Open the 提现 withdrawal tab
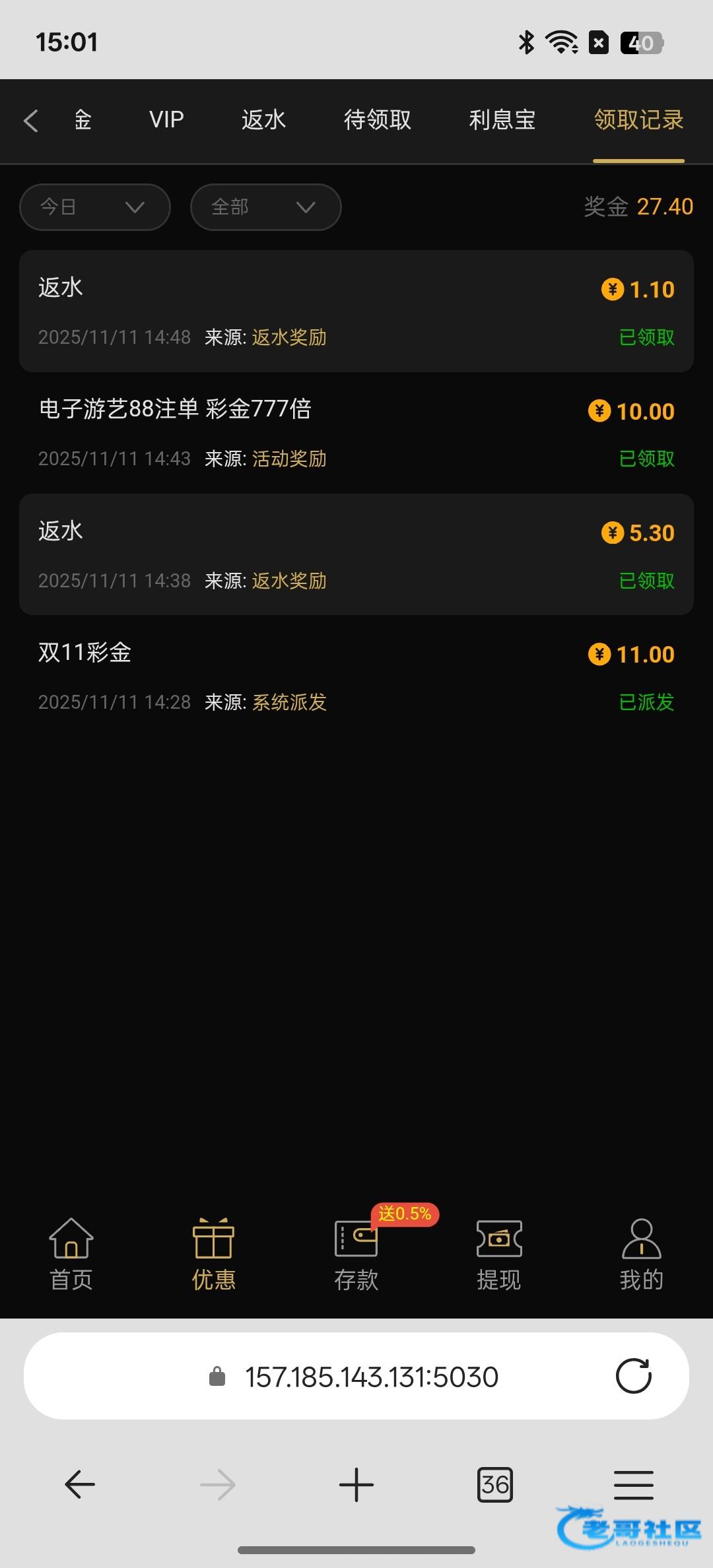 click(499, 1254)
